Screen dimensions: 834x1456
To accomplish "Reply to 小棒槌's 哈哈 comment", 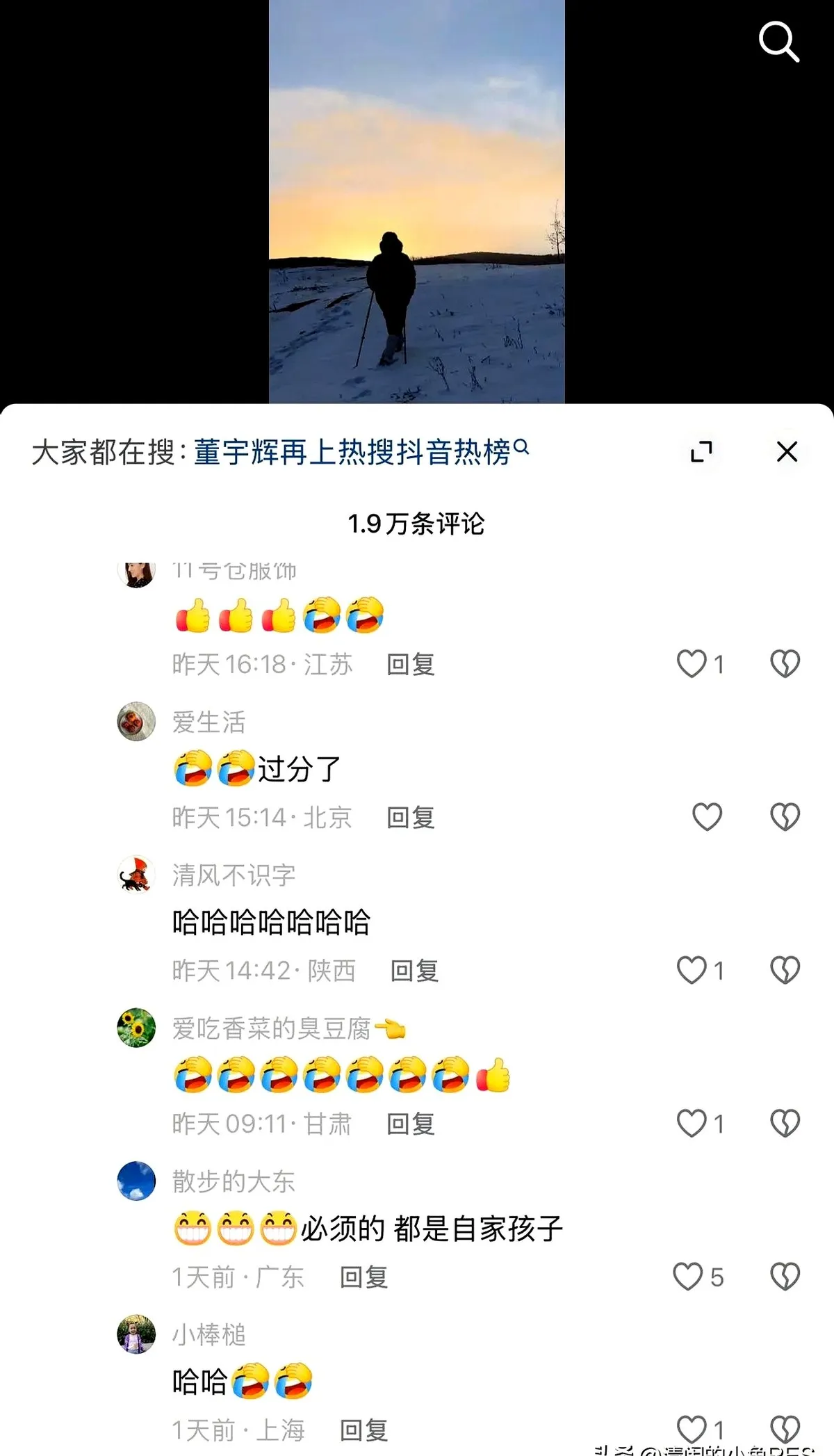I will click(x=363, y=1430).
